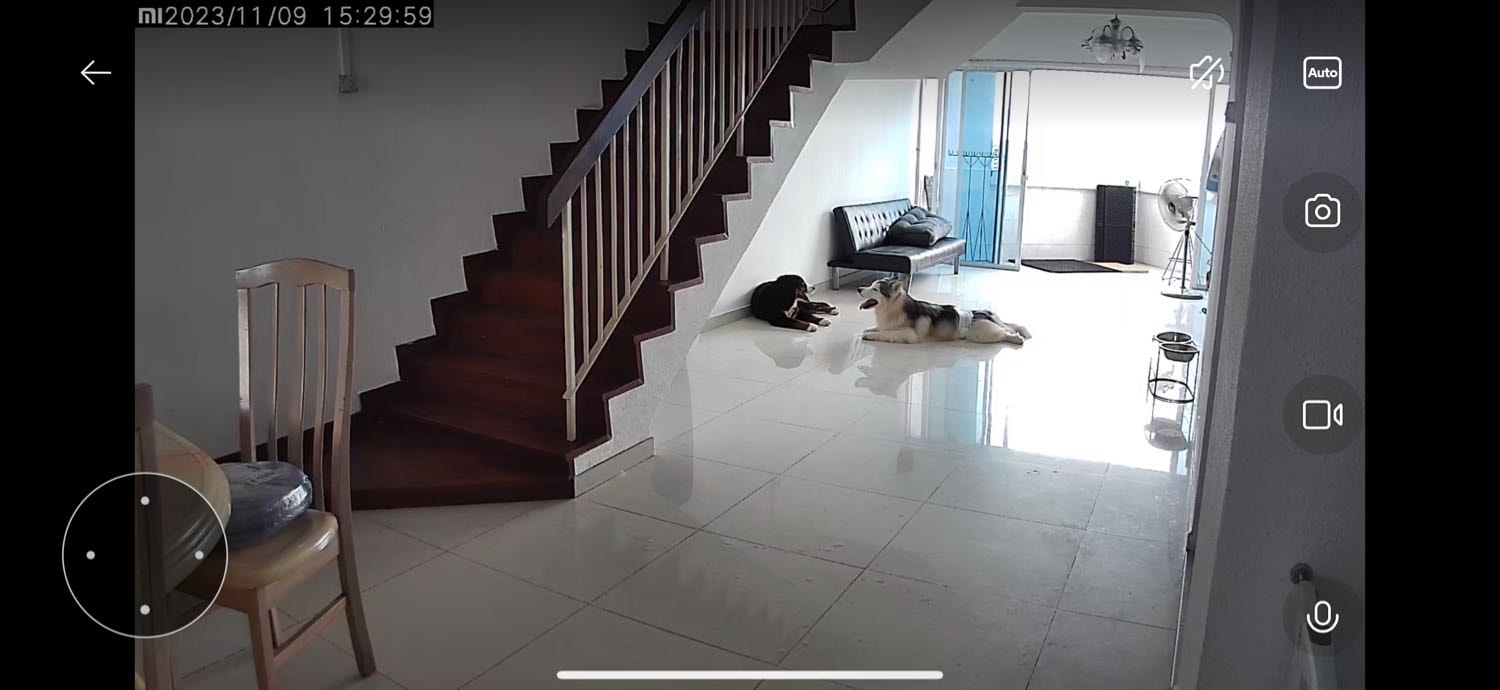This screenshot has height=690, width=1500.
Task: Pan camera left with the joystick dot
Action: click(x=91, y=555)
